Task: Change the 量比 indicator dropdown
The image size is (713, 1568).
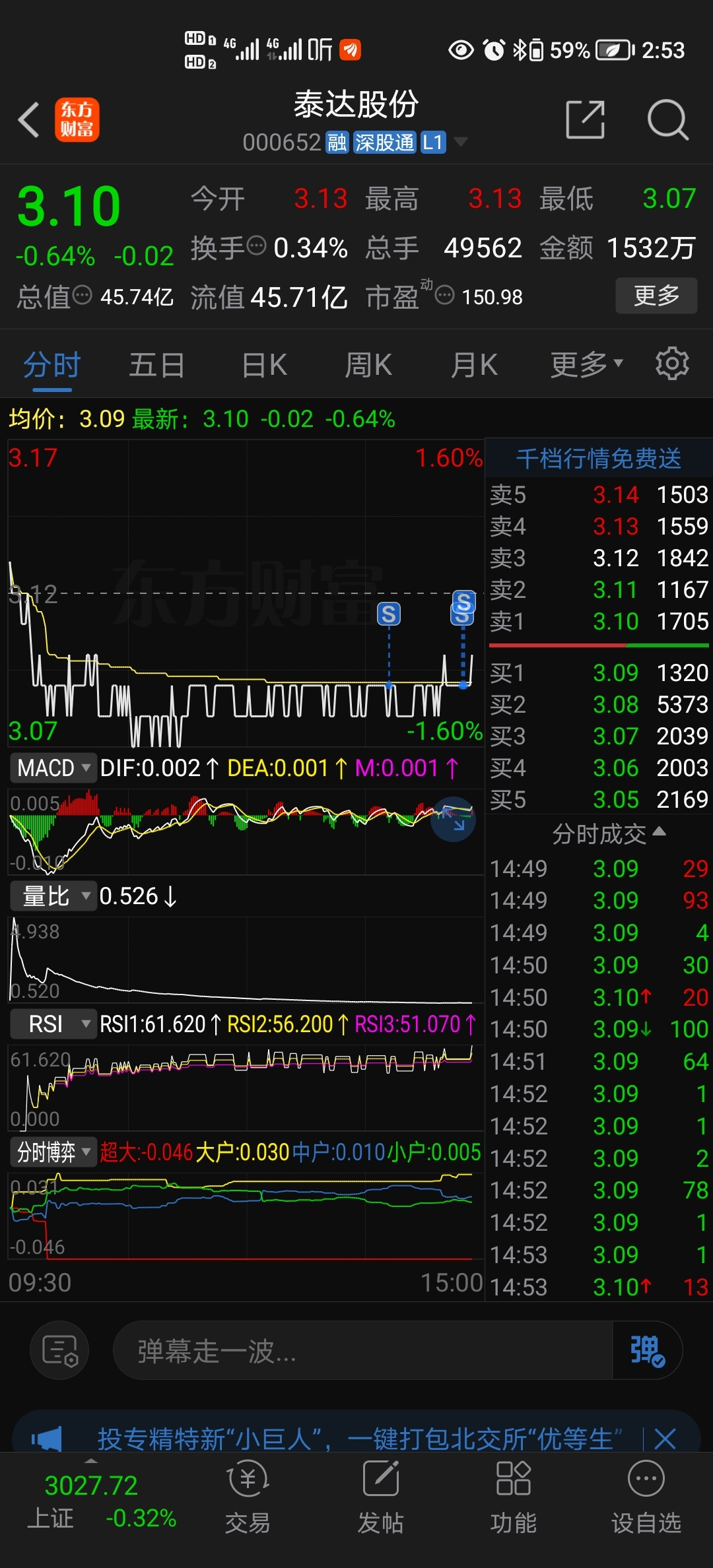Action: [x=53, y=896]
